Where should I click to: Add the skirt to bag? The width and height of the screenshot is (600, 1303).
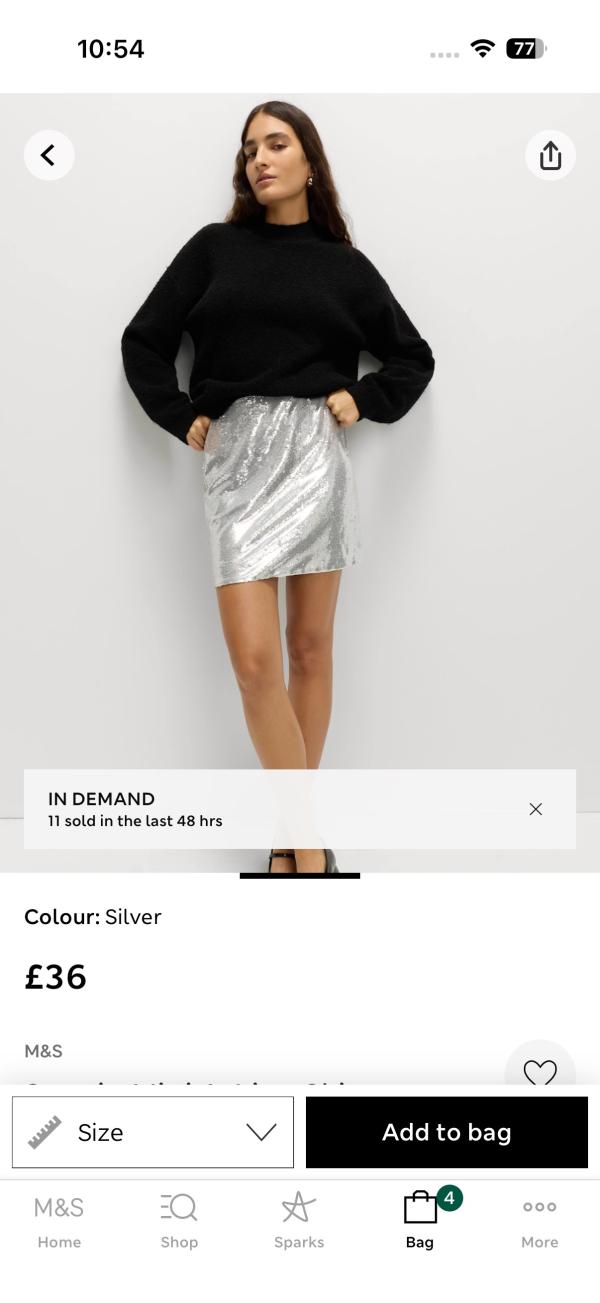pos(446,1132)
